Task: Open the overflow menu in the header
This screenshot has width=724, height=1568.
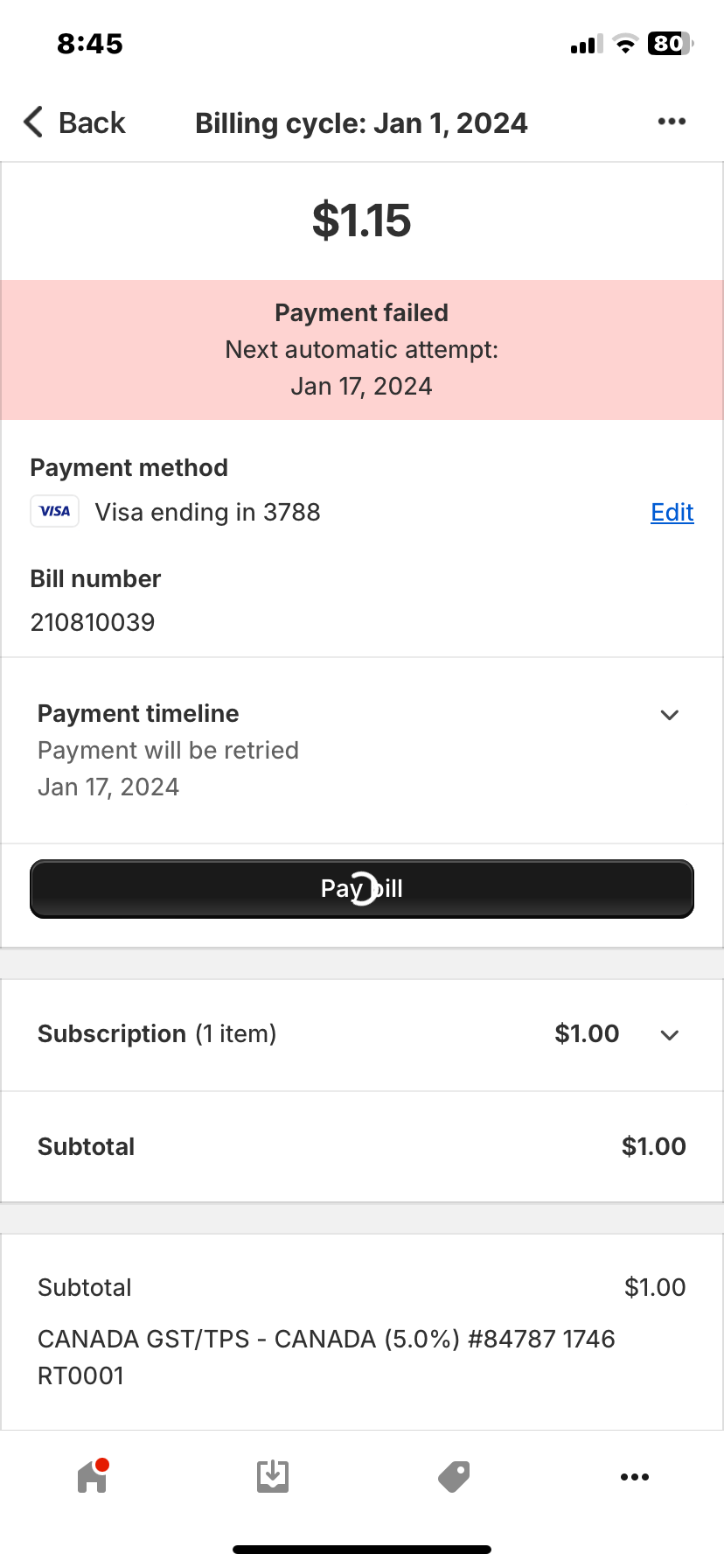Action: click(x=671, y=122)
